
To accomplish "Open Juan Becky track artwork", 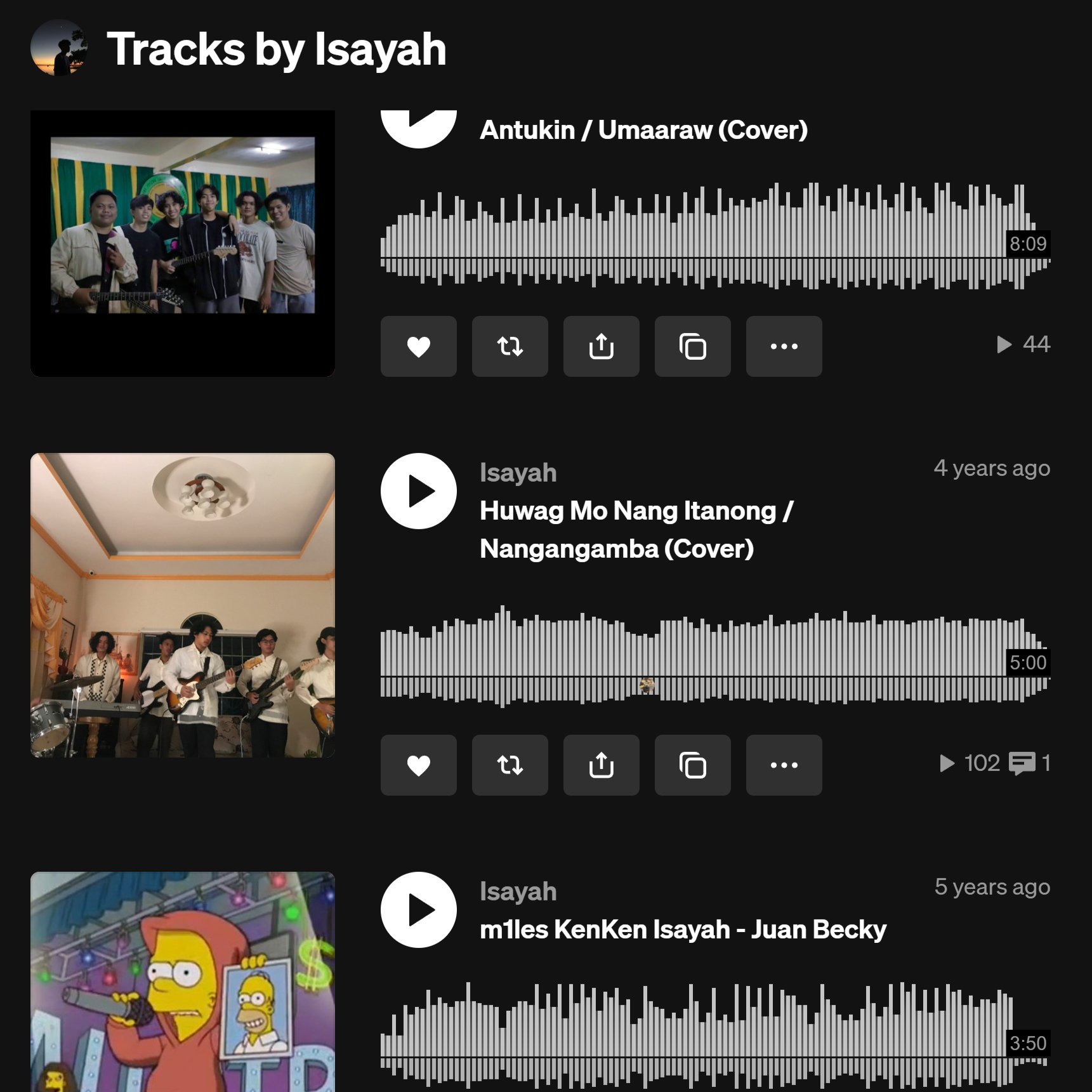I will 183,982.
